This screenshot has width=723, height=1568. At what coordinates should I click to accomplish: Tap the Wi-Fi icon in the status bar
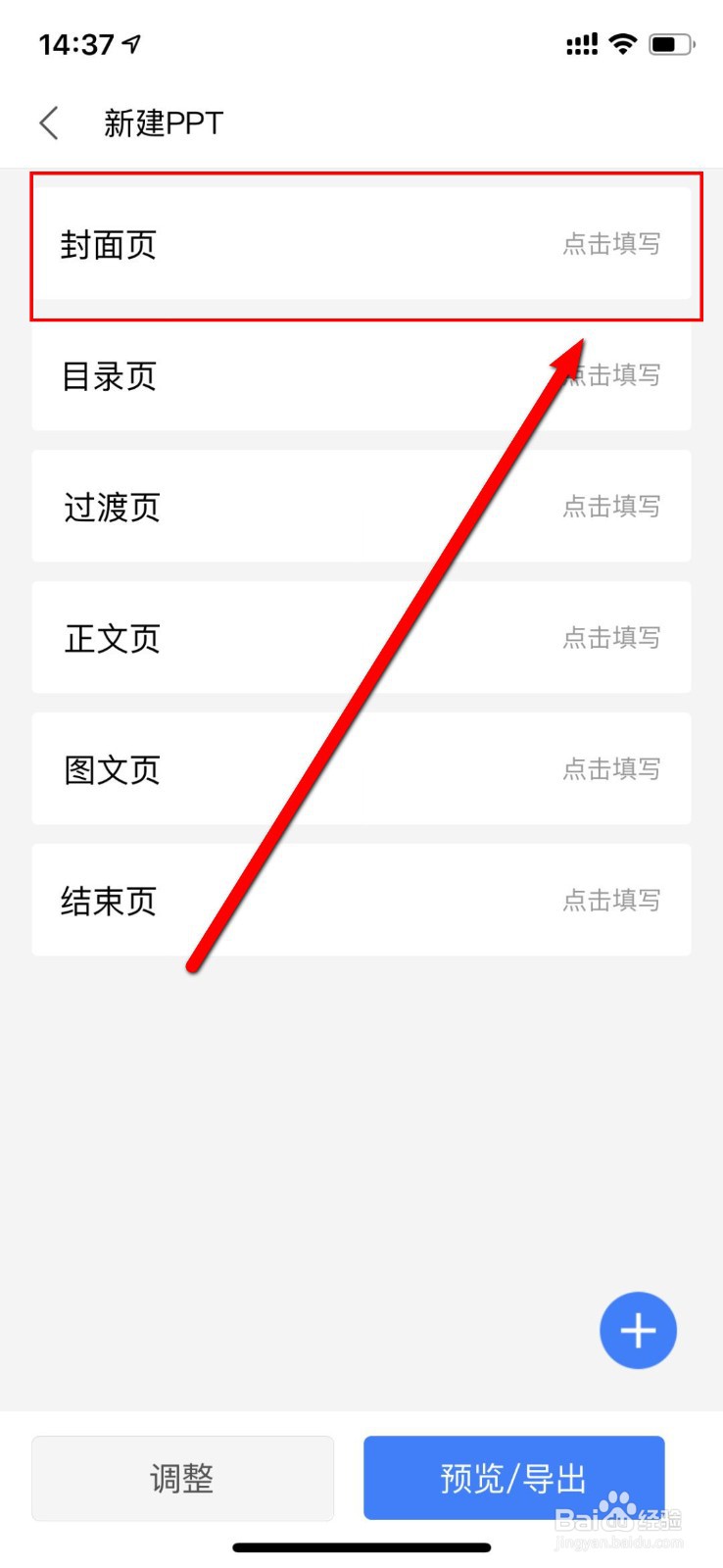tap(623, 43)
